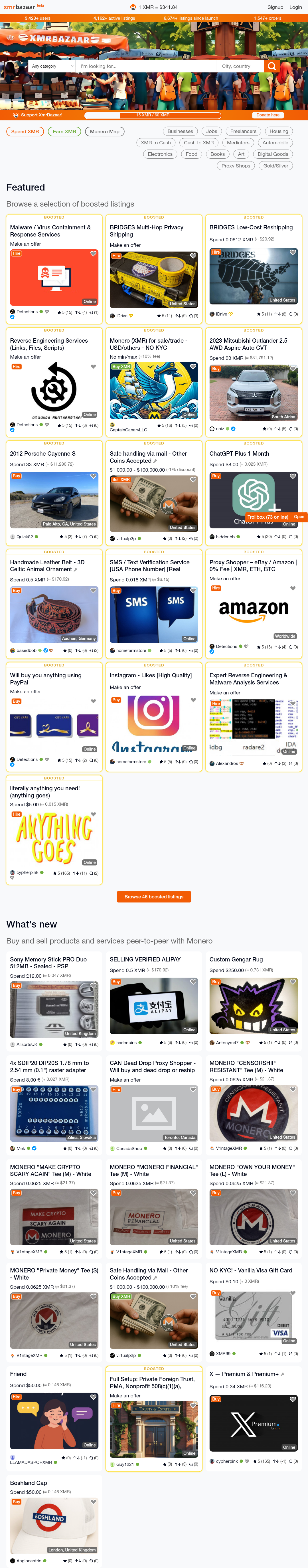Select the Earn XMR chip
308x1568 pixels.
[64, 132]
